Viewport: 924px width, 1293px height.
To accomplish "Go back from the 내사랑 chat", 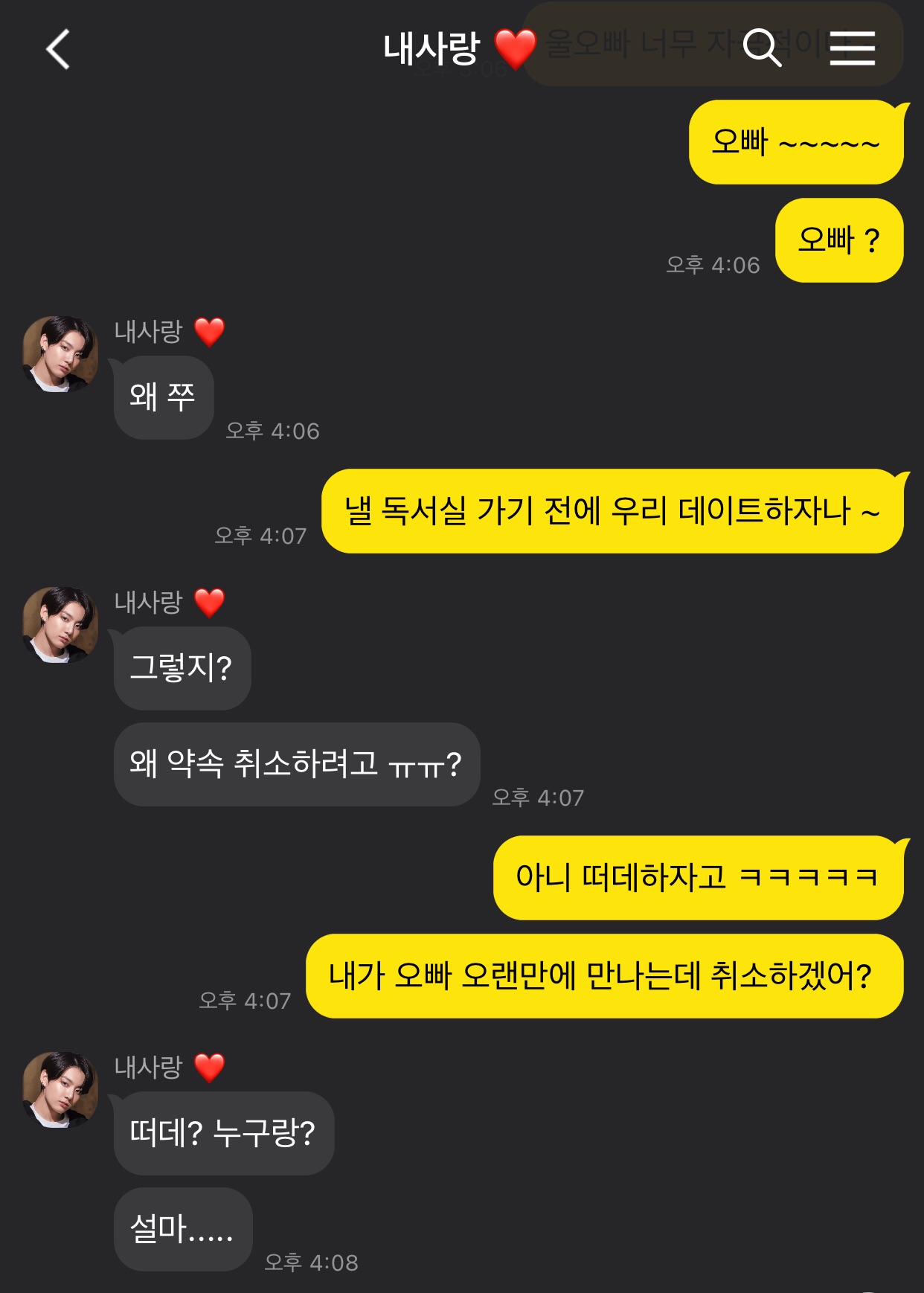I will click(x=58, y=50).
